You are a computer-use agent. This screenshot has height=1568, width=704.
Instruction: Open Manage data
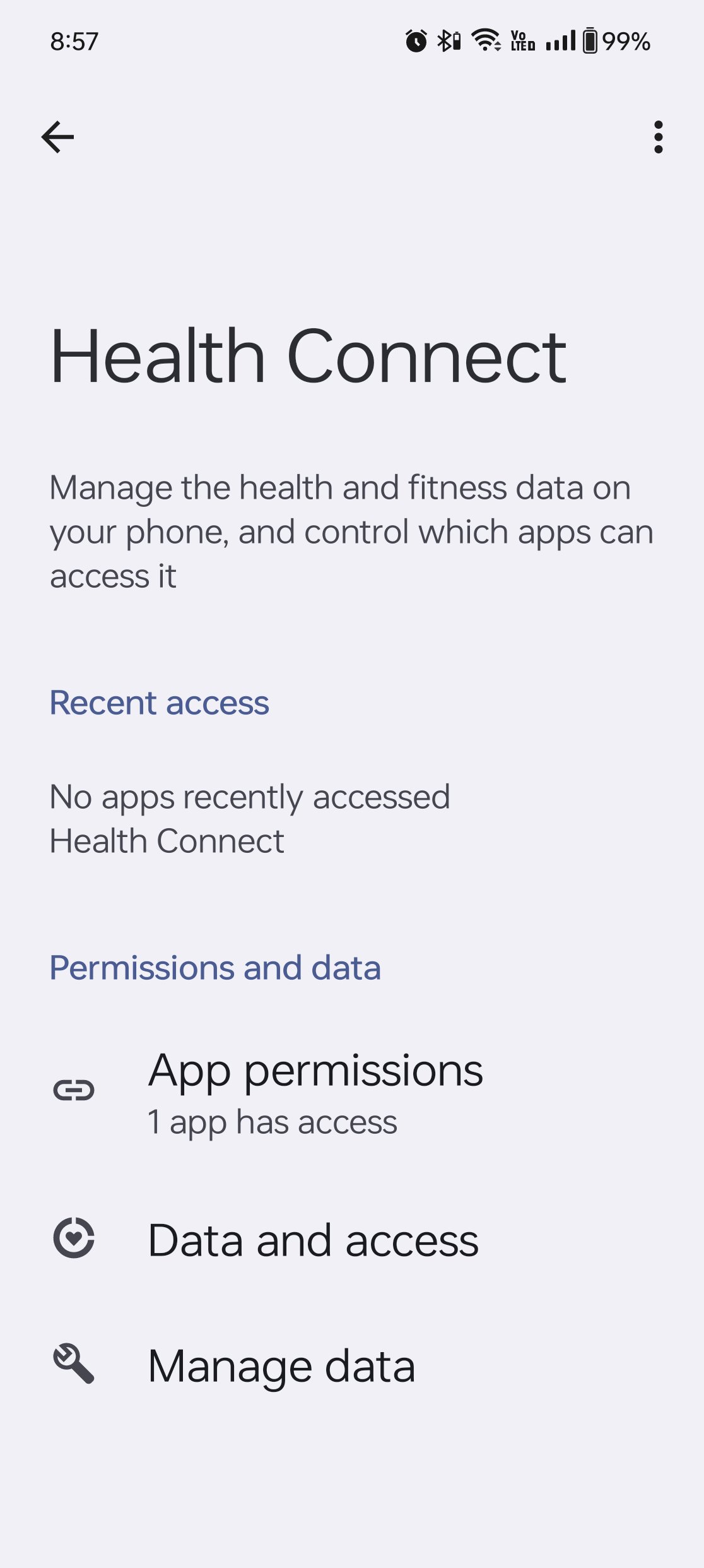pos(281,1365)
